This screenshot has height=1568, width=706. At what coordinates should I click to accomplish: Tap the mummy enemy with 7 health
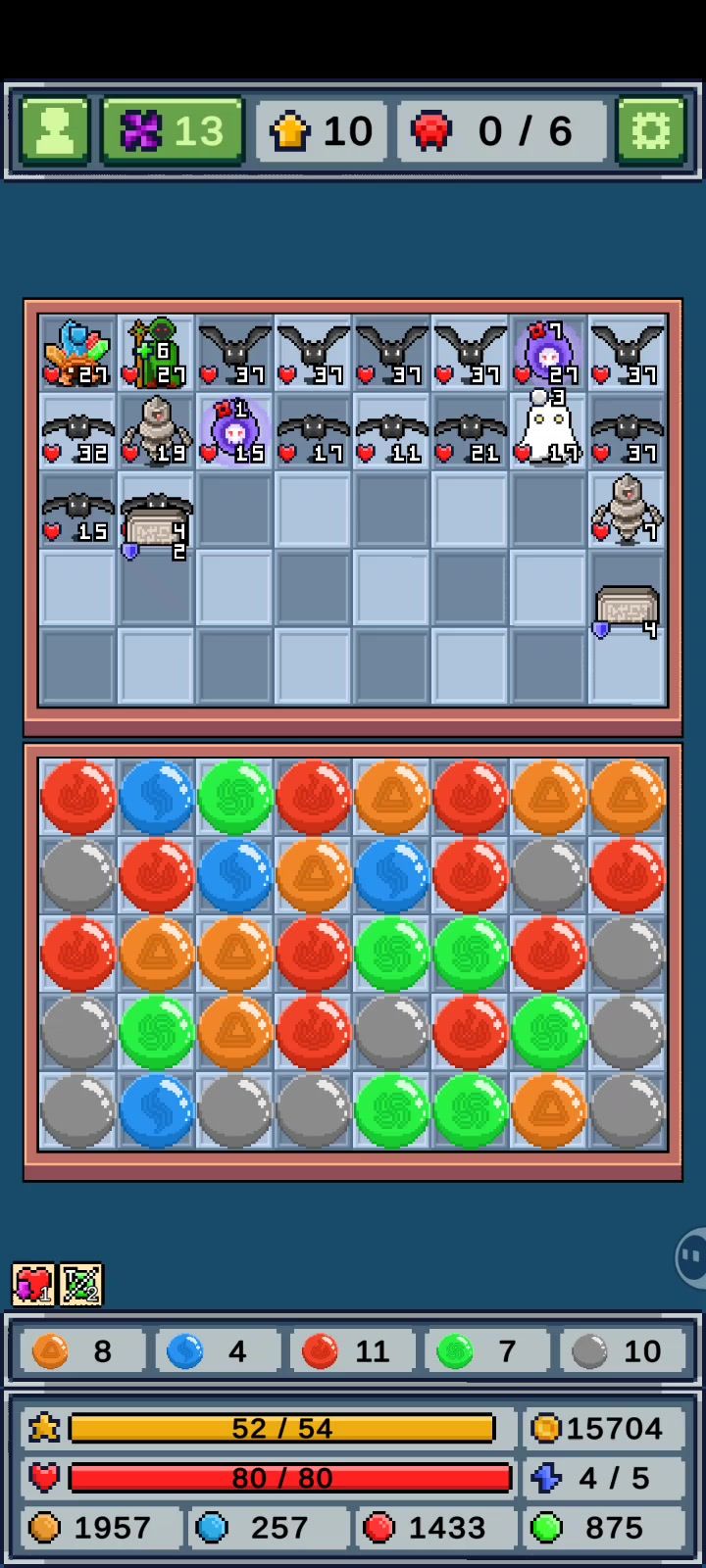tap(627, 508)
